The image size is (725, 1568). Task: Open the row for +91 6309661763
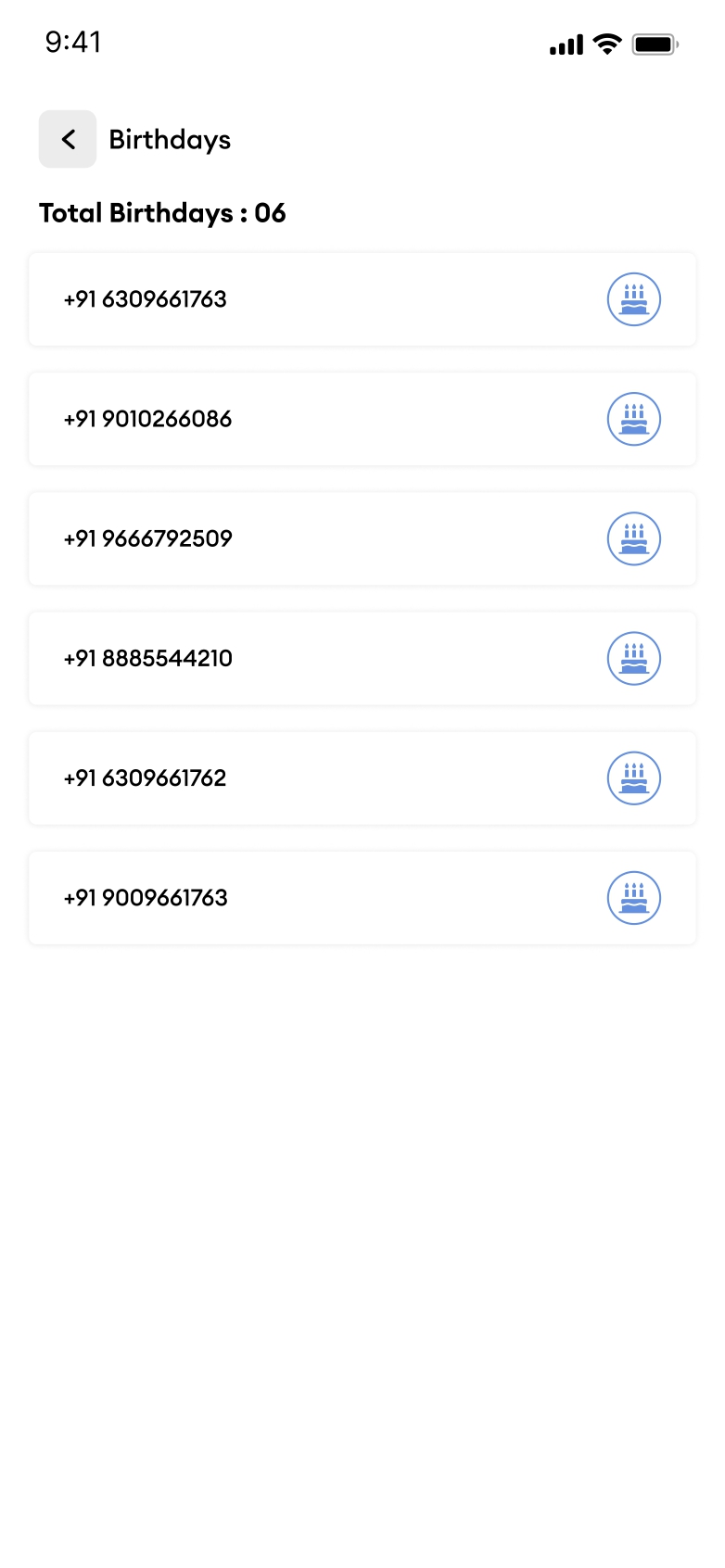point(362,299)
